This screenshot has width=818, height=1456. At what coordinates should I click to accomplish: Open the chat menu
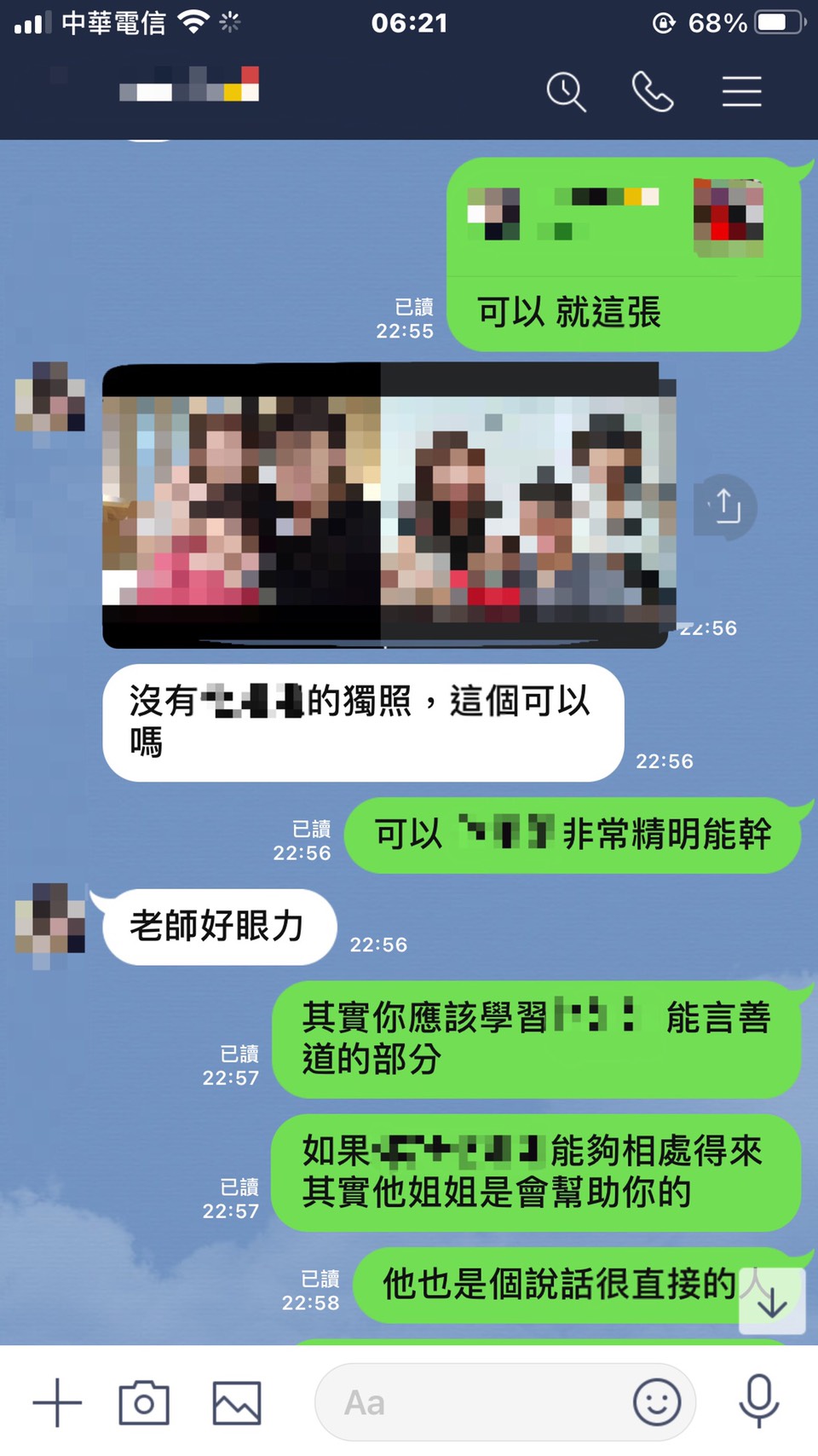click(x=741, y=91)
